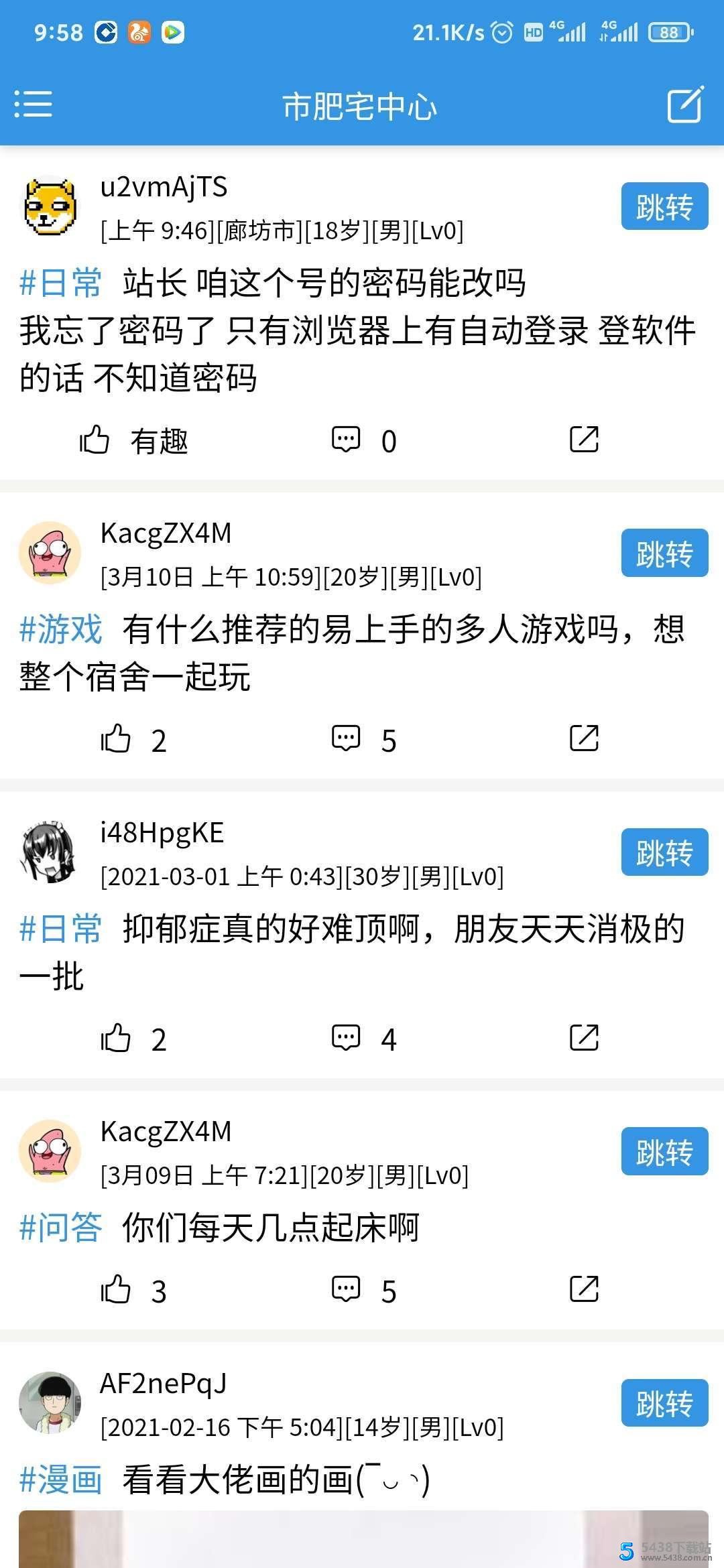Tap 跳转 on the wake-up time question

coord(664,1151)
